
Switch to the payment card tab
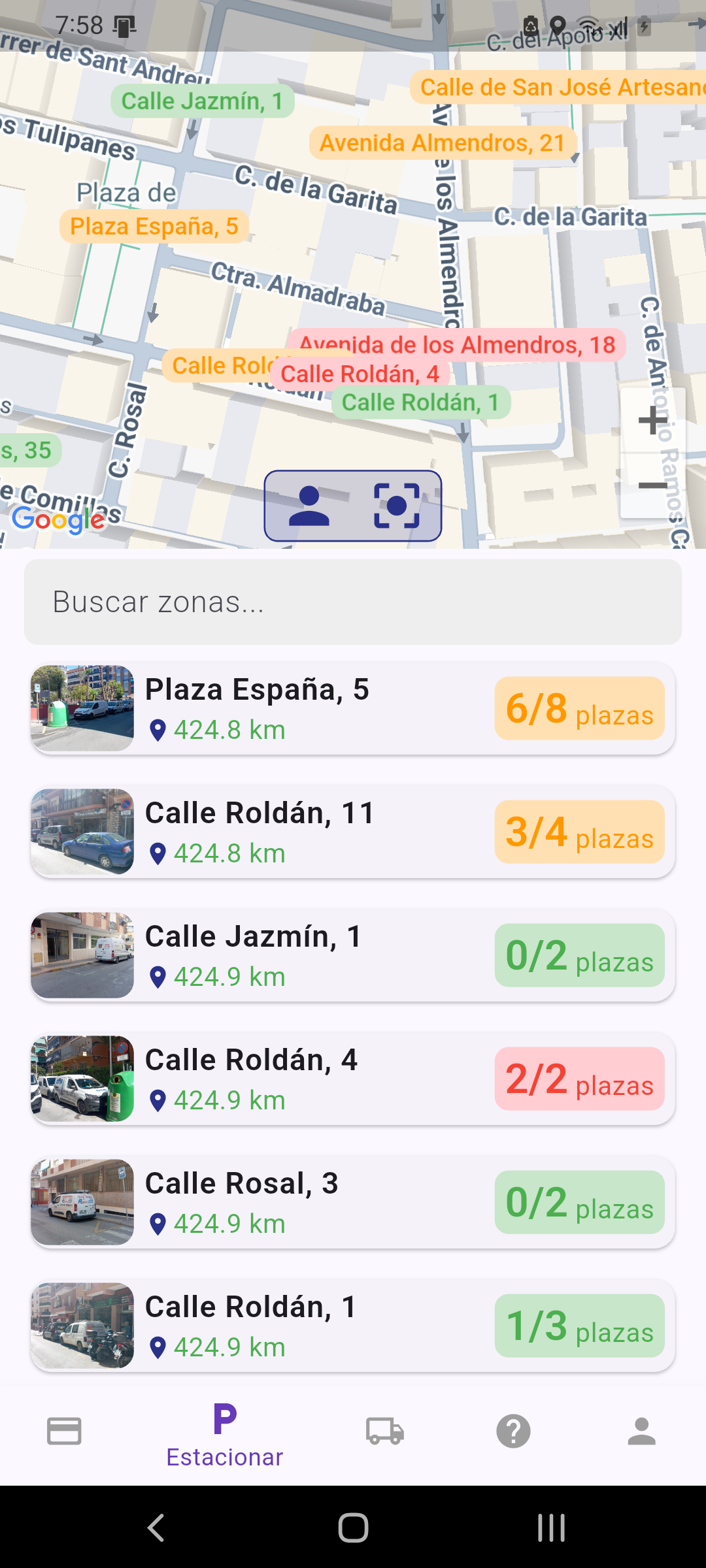click(64, 1431)
